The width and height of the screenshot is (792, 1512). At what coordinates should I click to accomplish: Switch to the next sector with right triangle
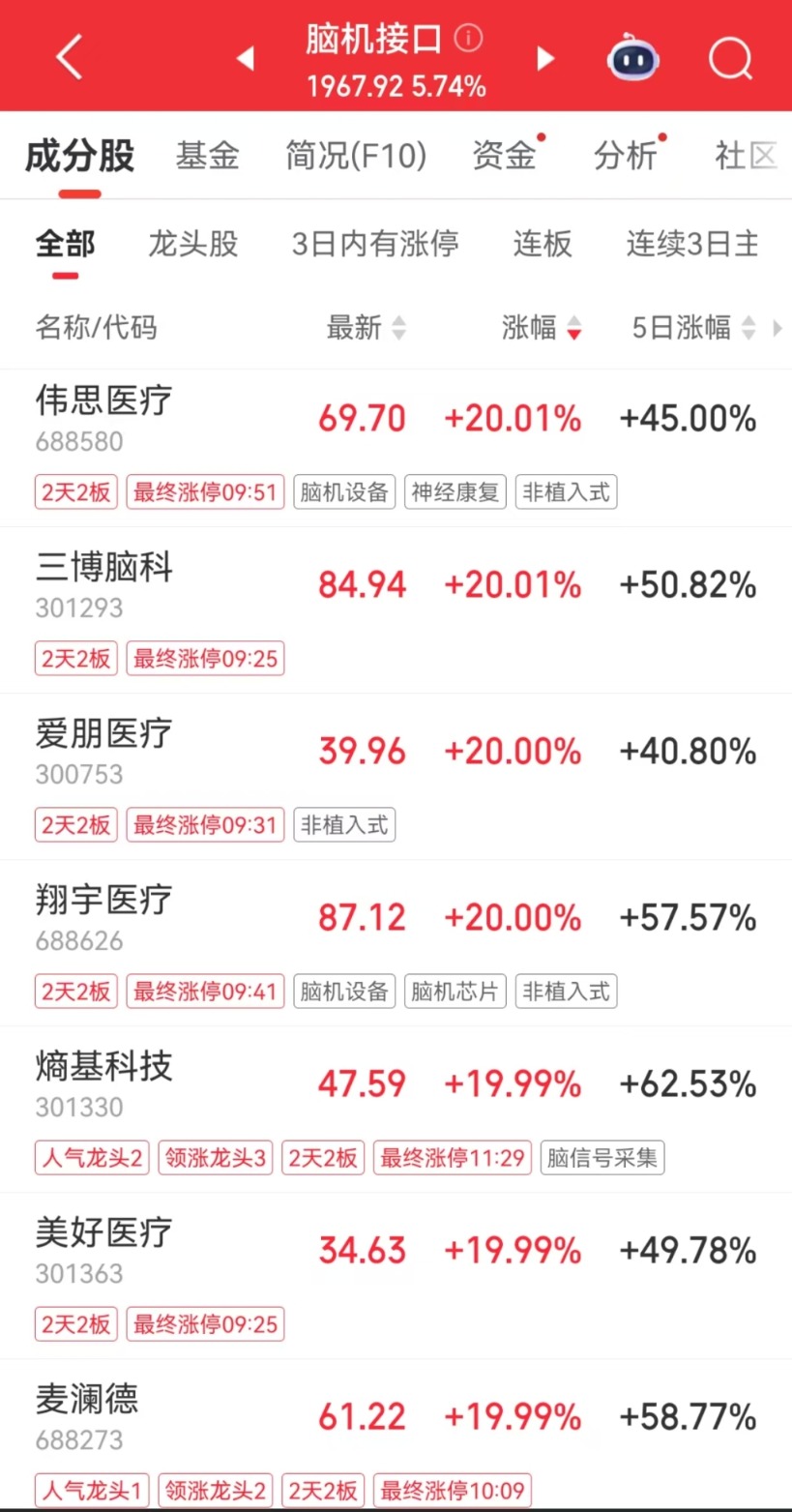545,59
